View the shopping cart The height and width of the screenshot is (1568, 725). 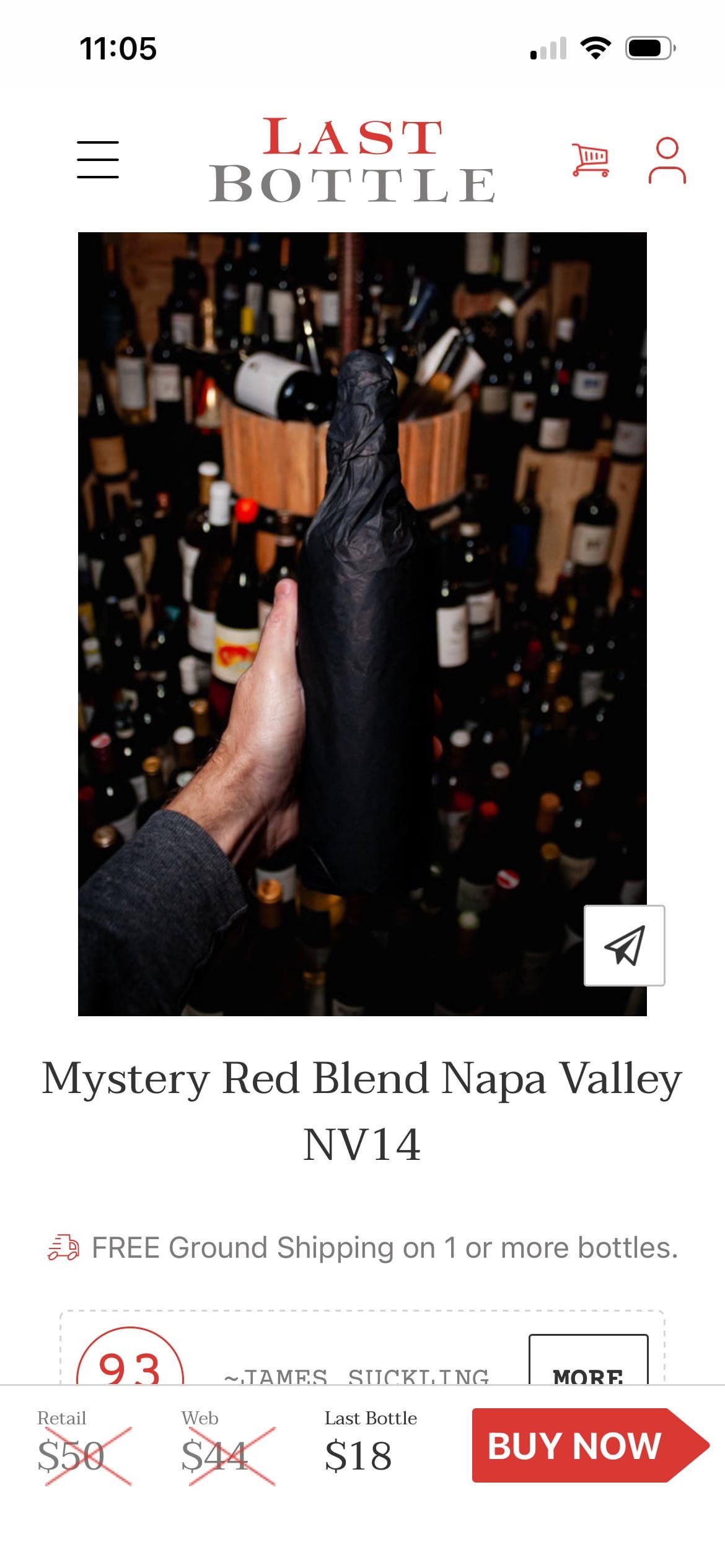point(590,160)
